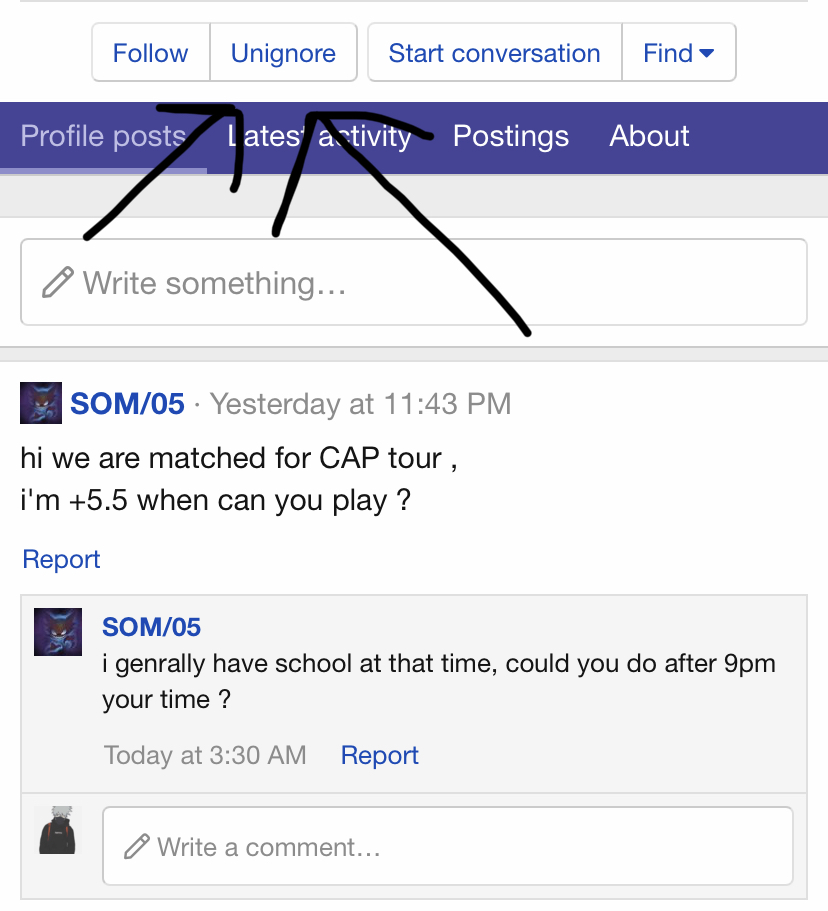Open the Postings tab

click(x=510, y=136)
